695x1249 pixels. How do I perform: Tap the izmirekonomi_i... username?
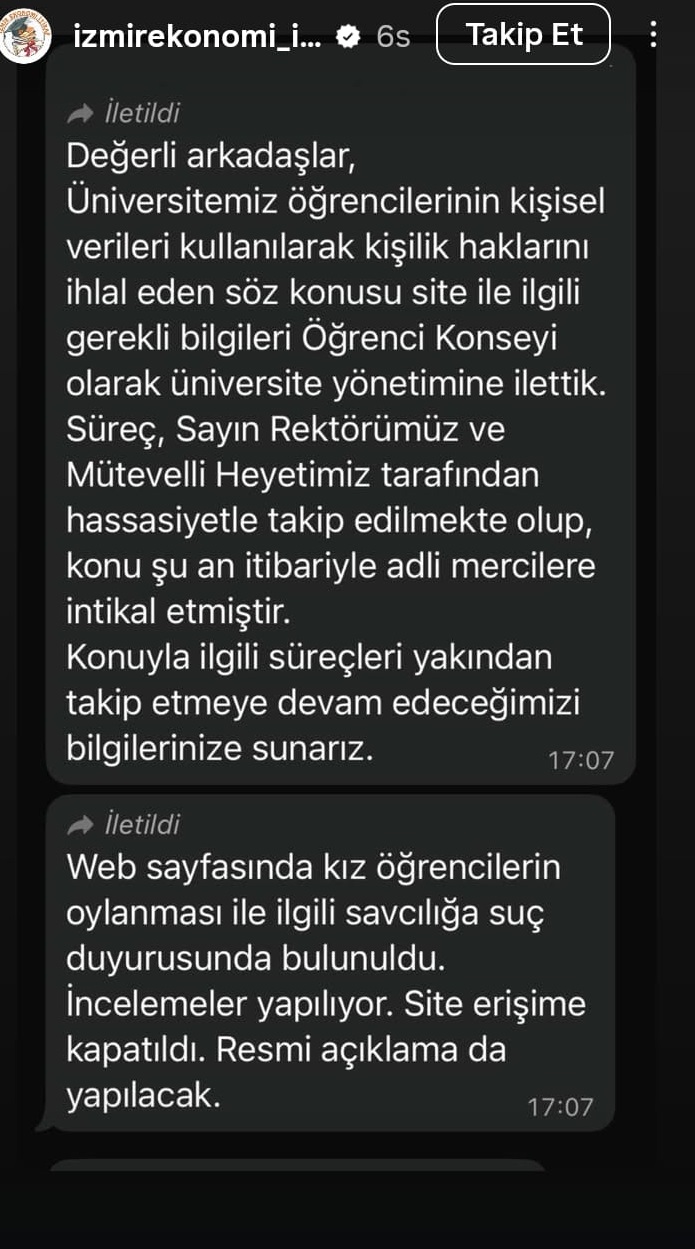click(x=199, y=36)
